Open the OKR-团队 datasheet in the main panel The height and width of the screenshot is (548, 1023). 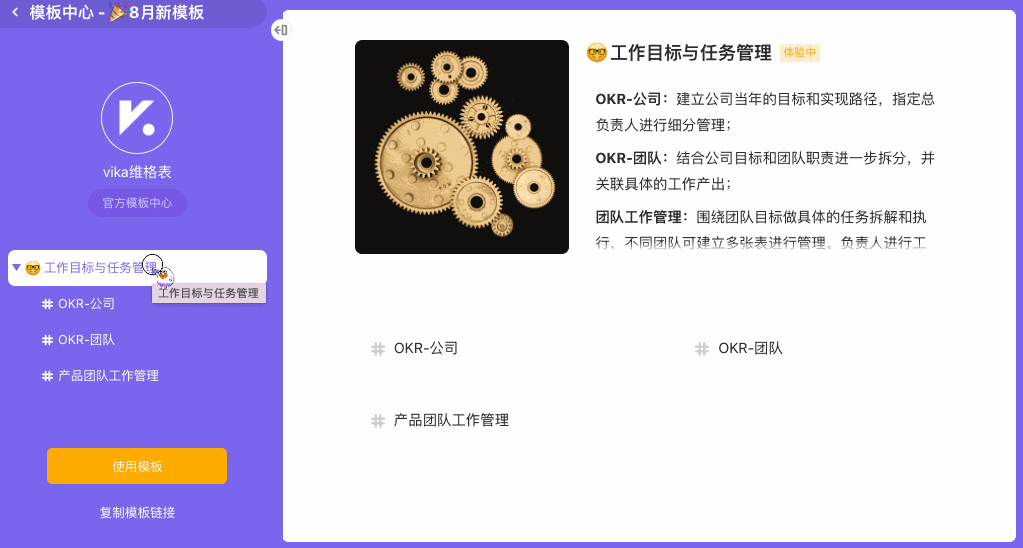(749, 349)
